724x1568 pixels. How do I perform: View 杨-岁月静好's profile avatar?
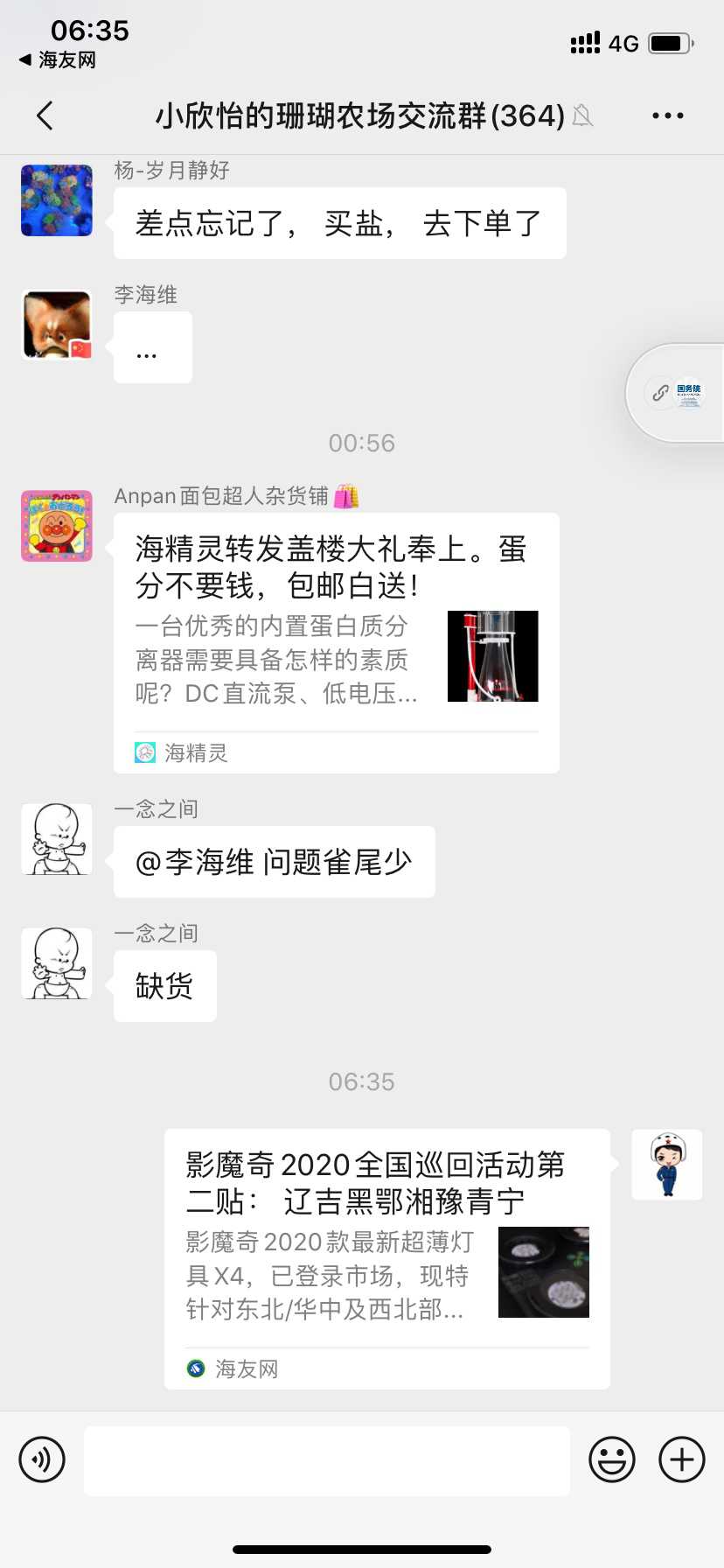pyautogui.click(x=57, y=200)
